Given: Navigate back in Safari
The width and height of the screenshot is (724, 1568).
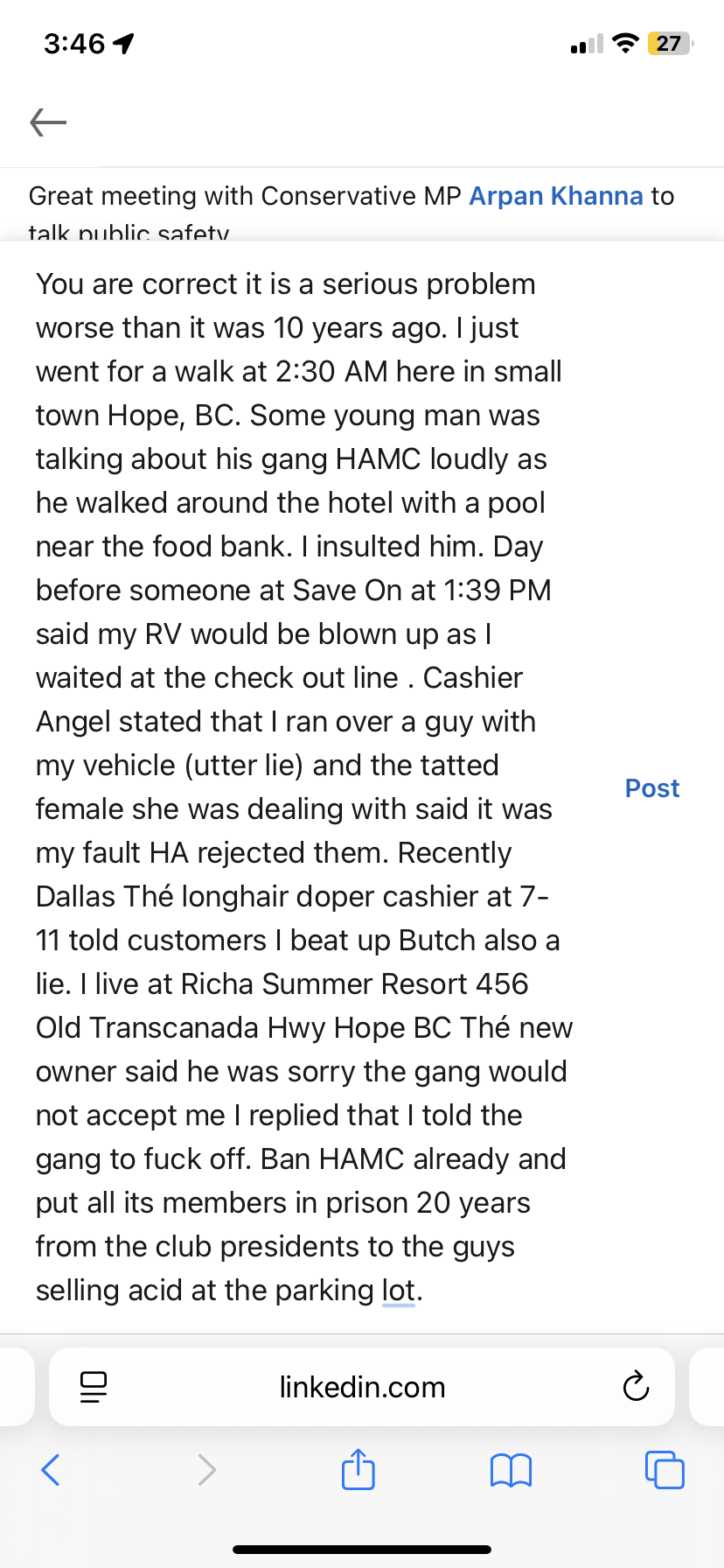Looking at the screenshot, I should point(51,1469).
